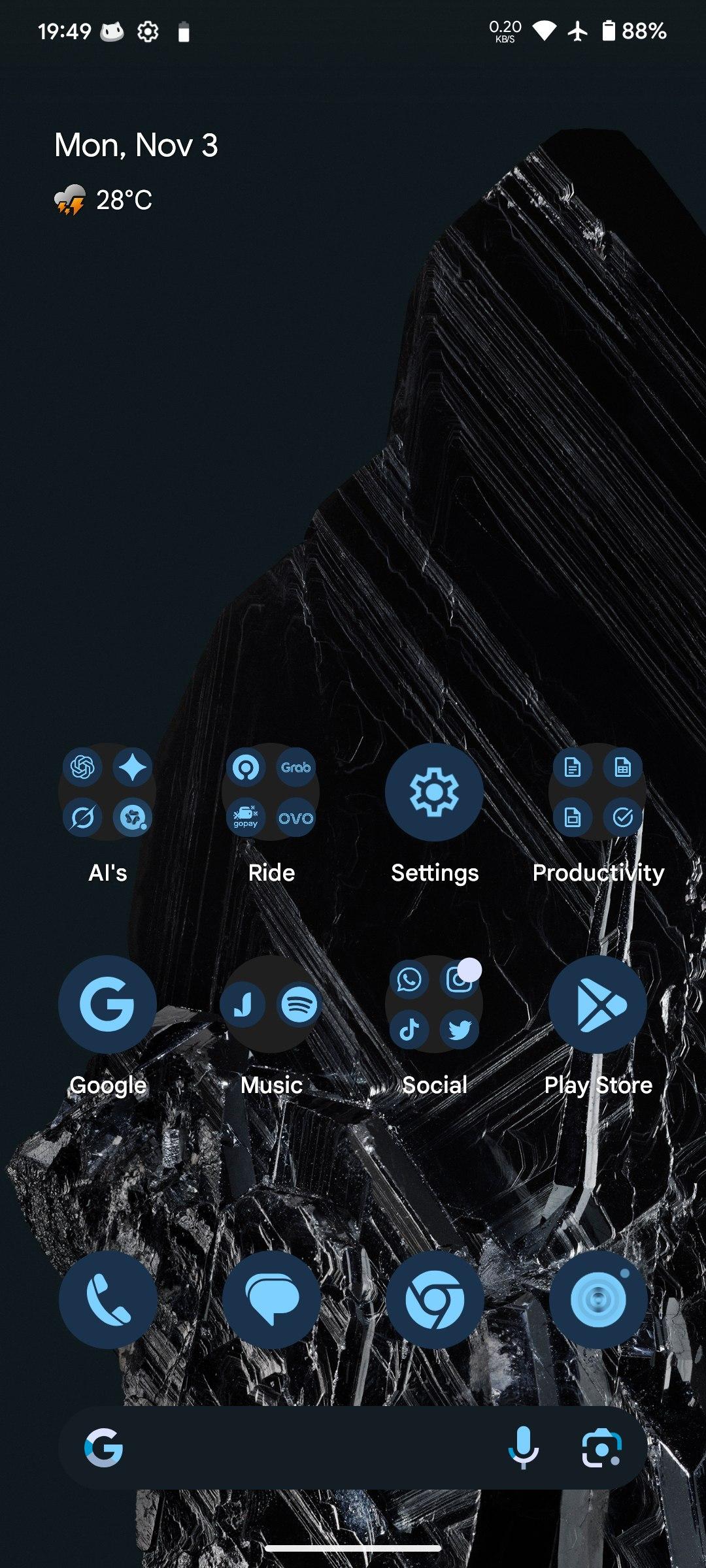
Task: Check the 28°C weather widget
Action: tap(105, 200)
